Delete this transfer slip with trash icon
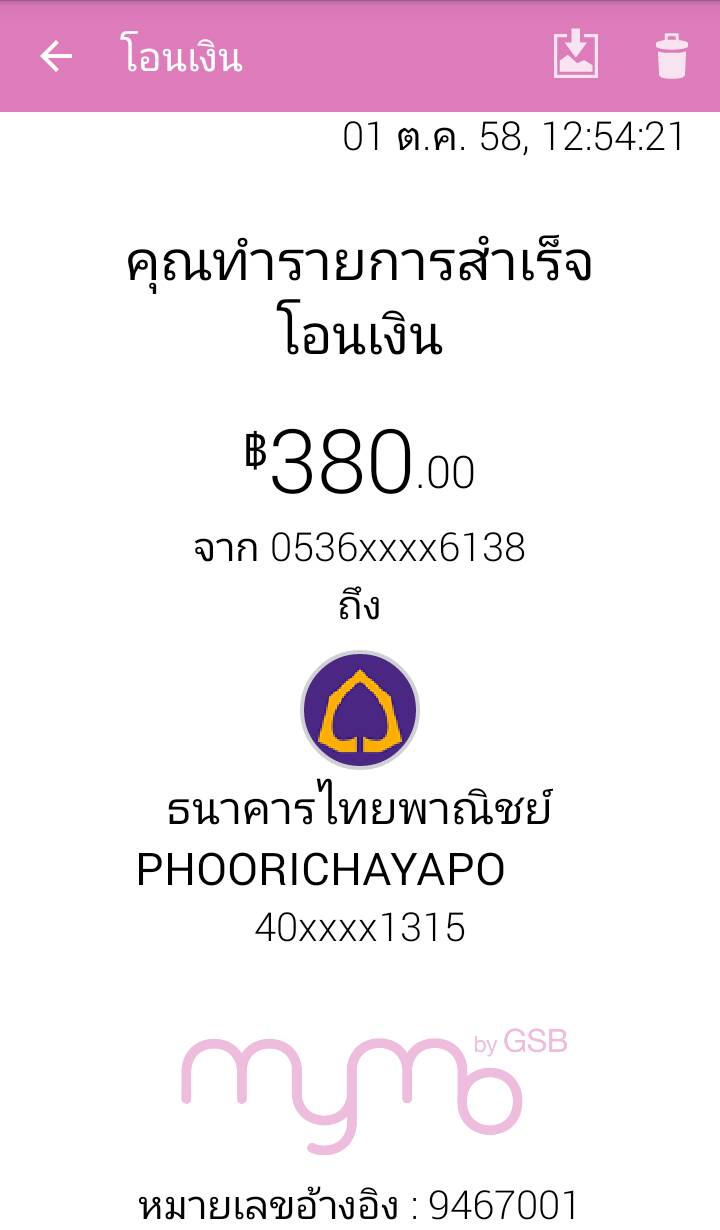 click(672, 56)
